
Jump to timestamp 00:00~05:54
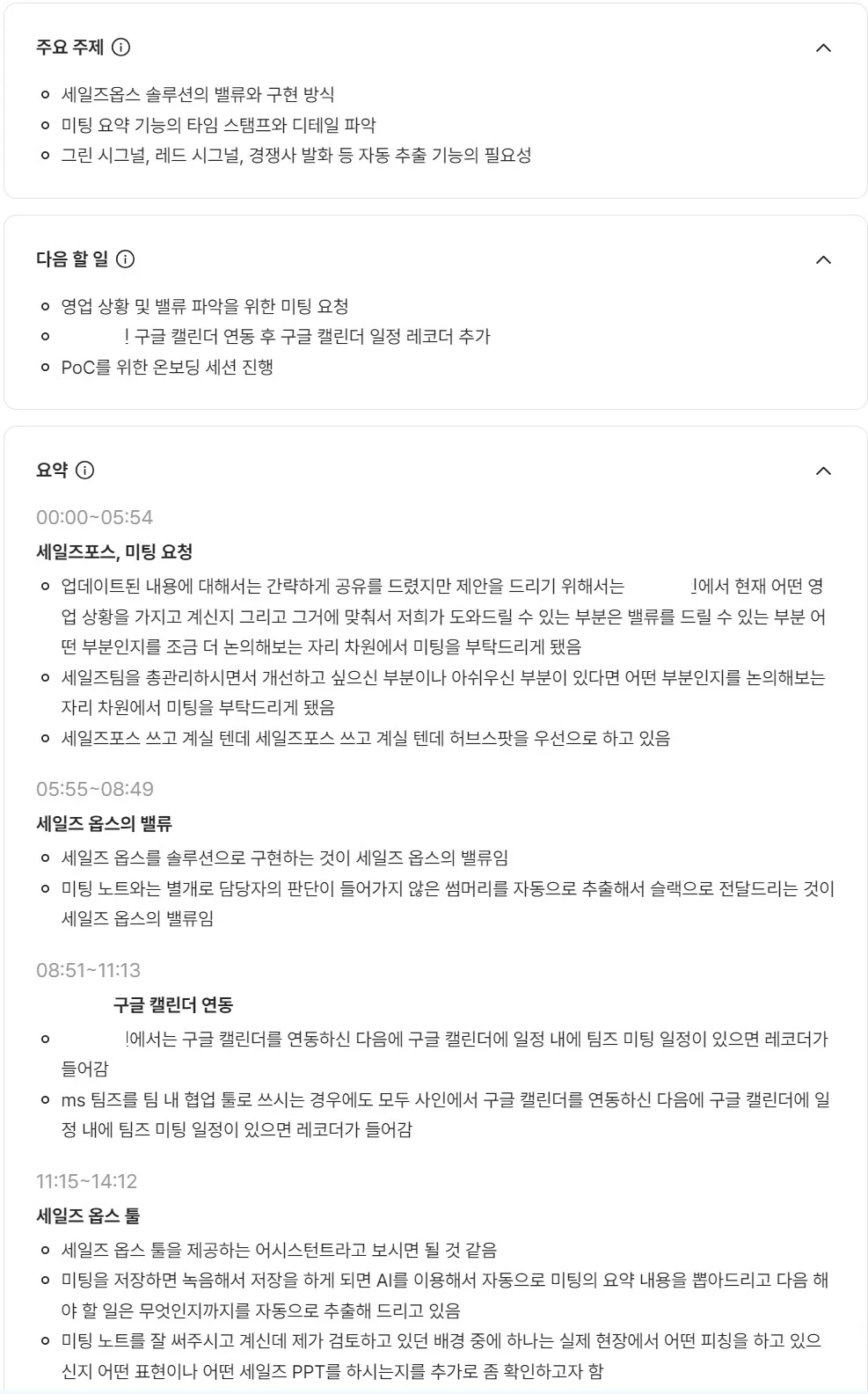94,517
